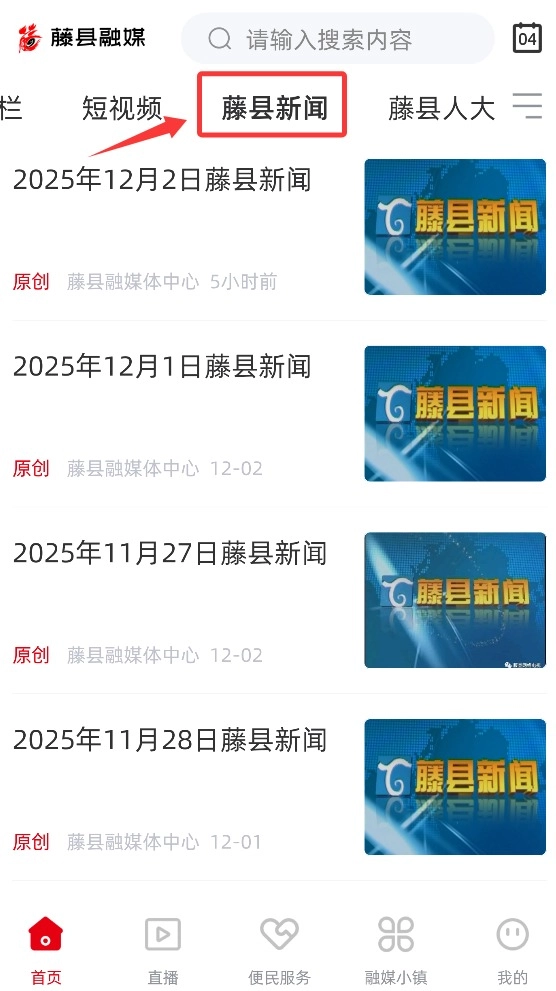Open the channel list menu icon

click(x=527, y=106)
